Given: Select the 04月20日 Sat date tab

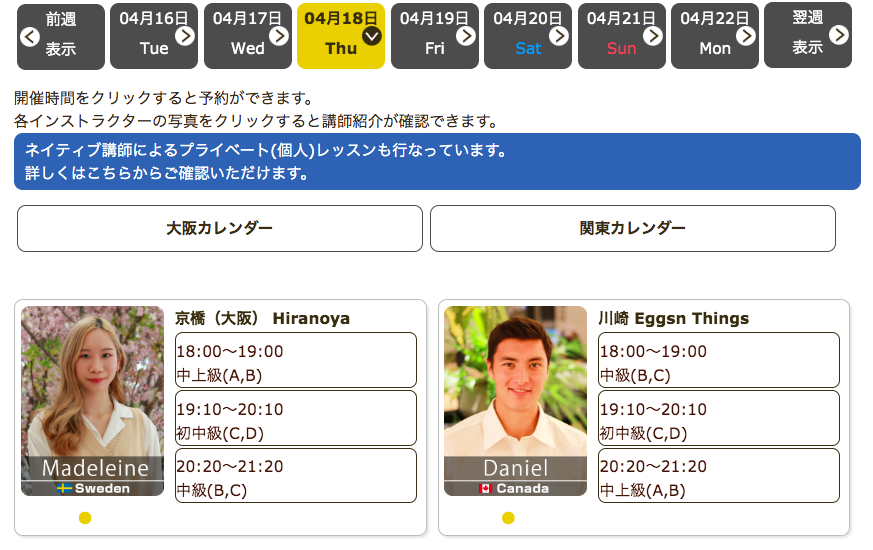Looking at the screenshot, I should point(527,36).
